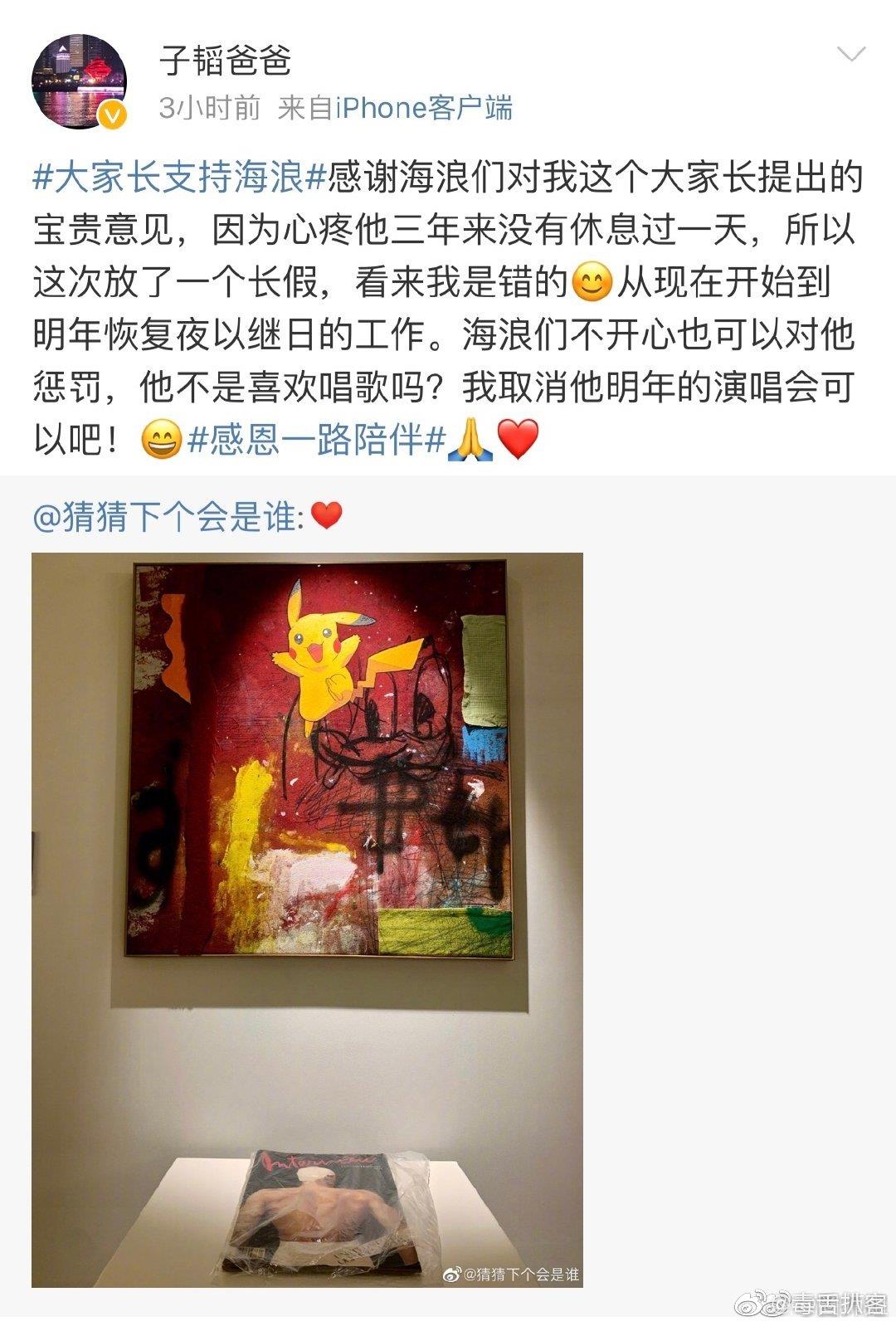Image resolution: width=896 pixels, height=1326 pixels.
Task: Open hashtag #感恩一路陪伴#
Action: 317,440
